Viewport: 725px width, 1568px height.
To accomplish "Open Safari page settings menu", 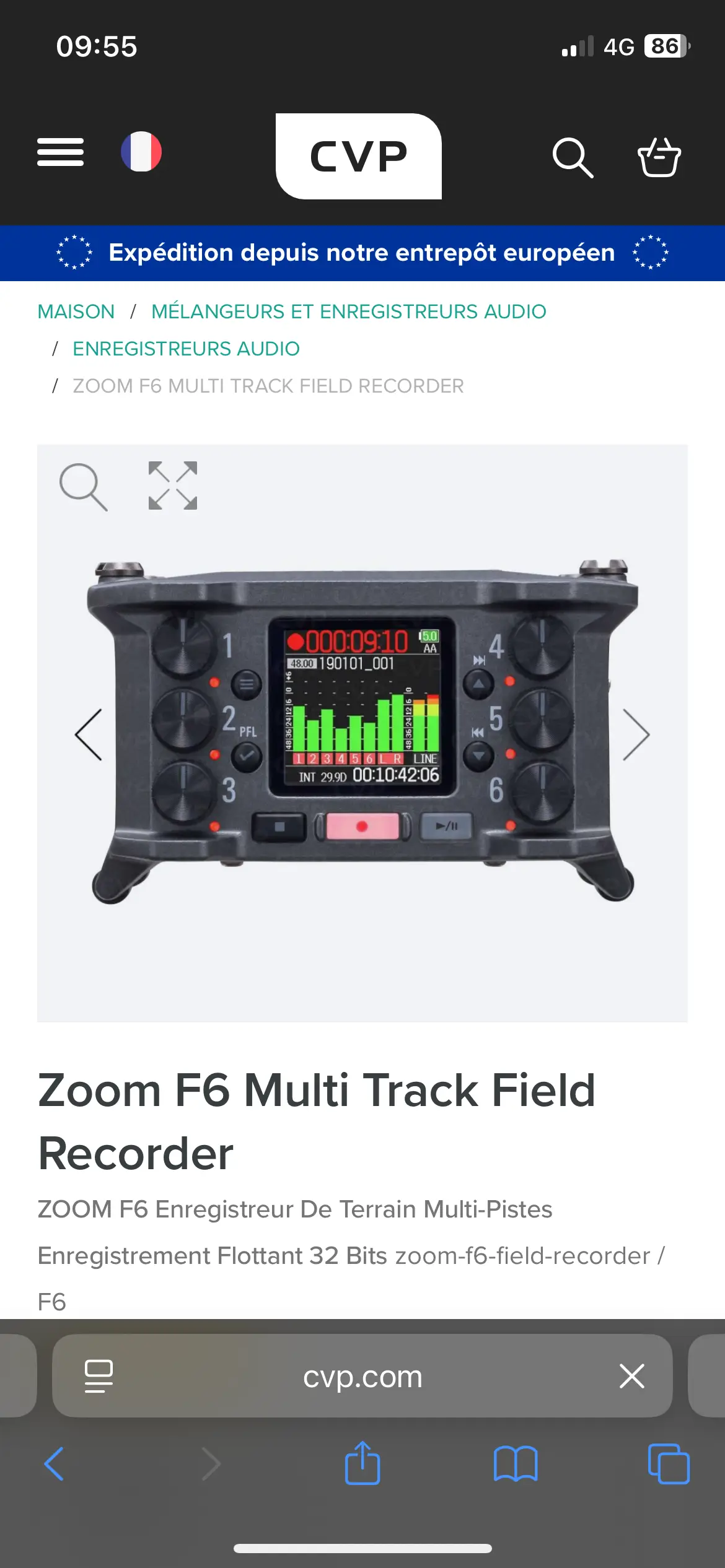I will pos(99,1376).
